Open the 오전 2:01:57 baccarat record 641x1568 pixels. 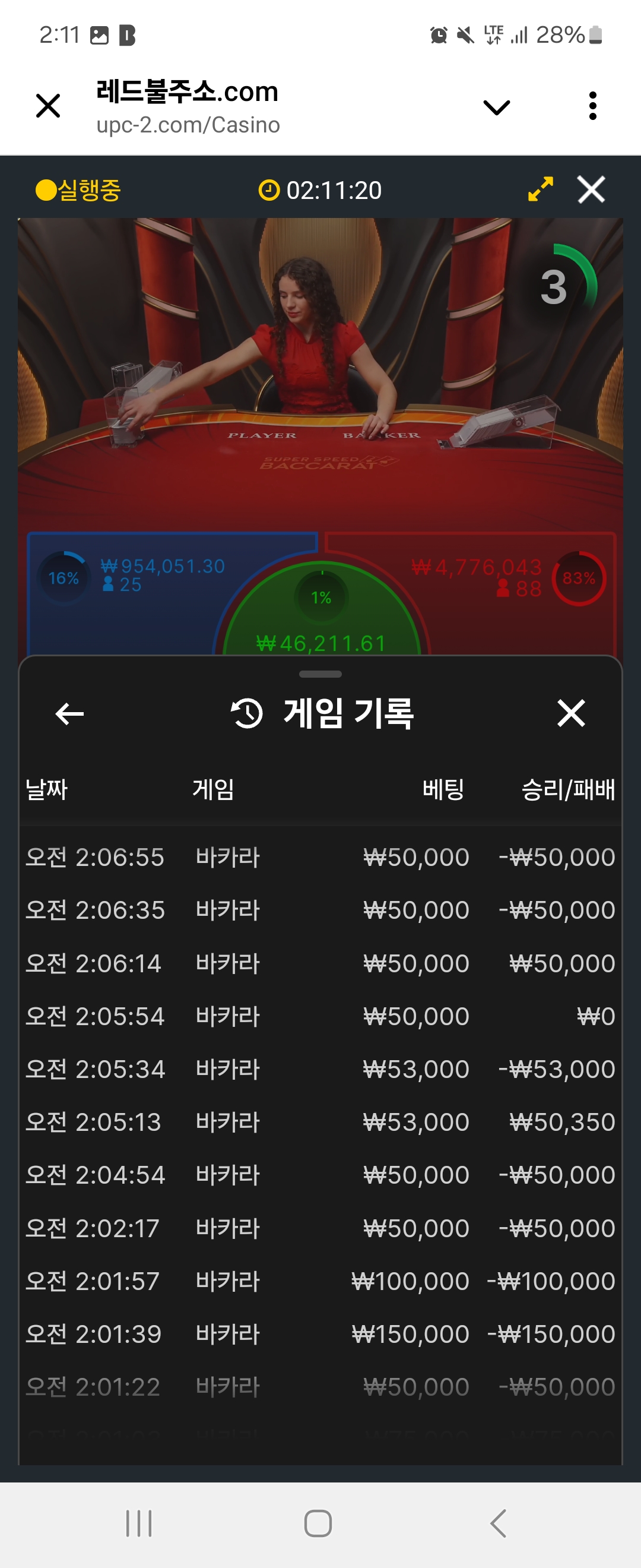[320, 1281]
